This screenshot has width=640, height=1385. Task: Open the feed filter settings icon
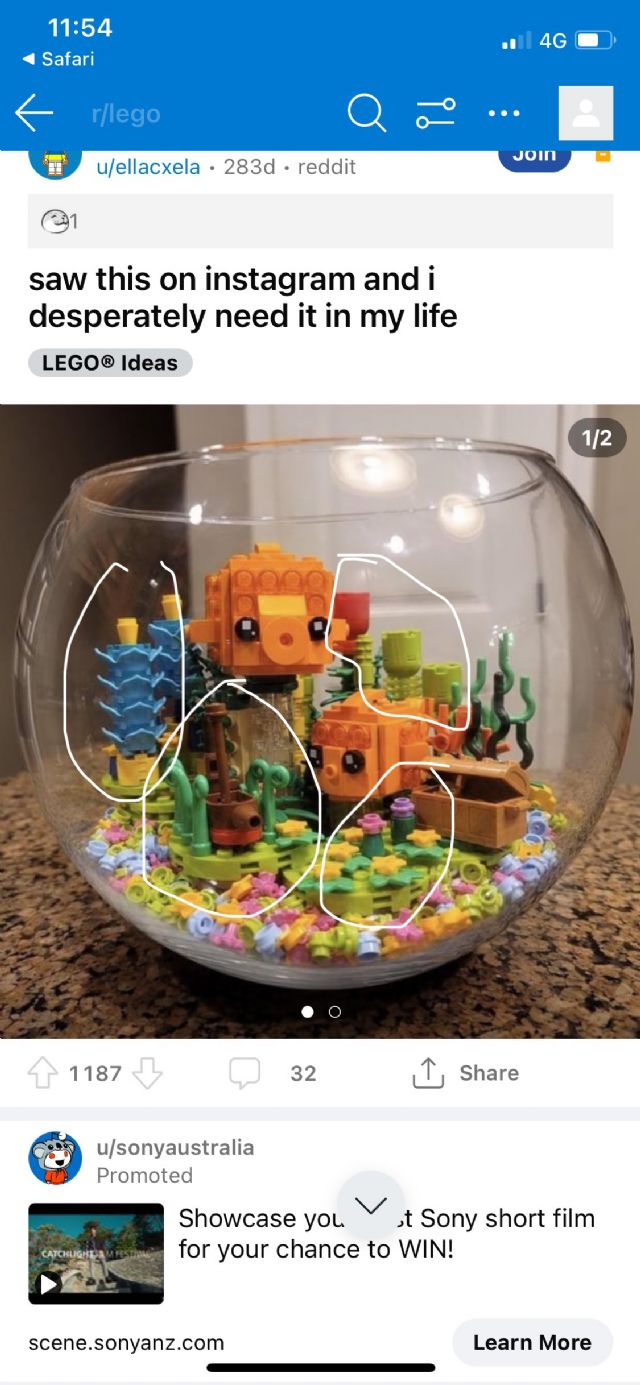436,114
